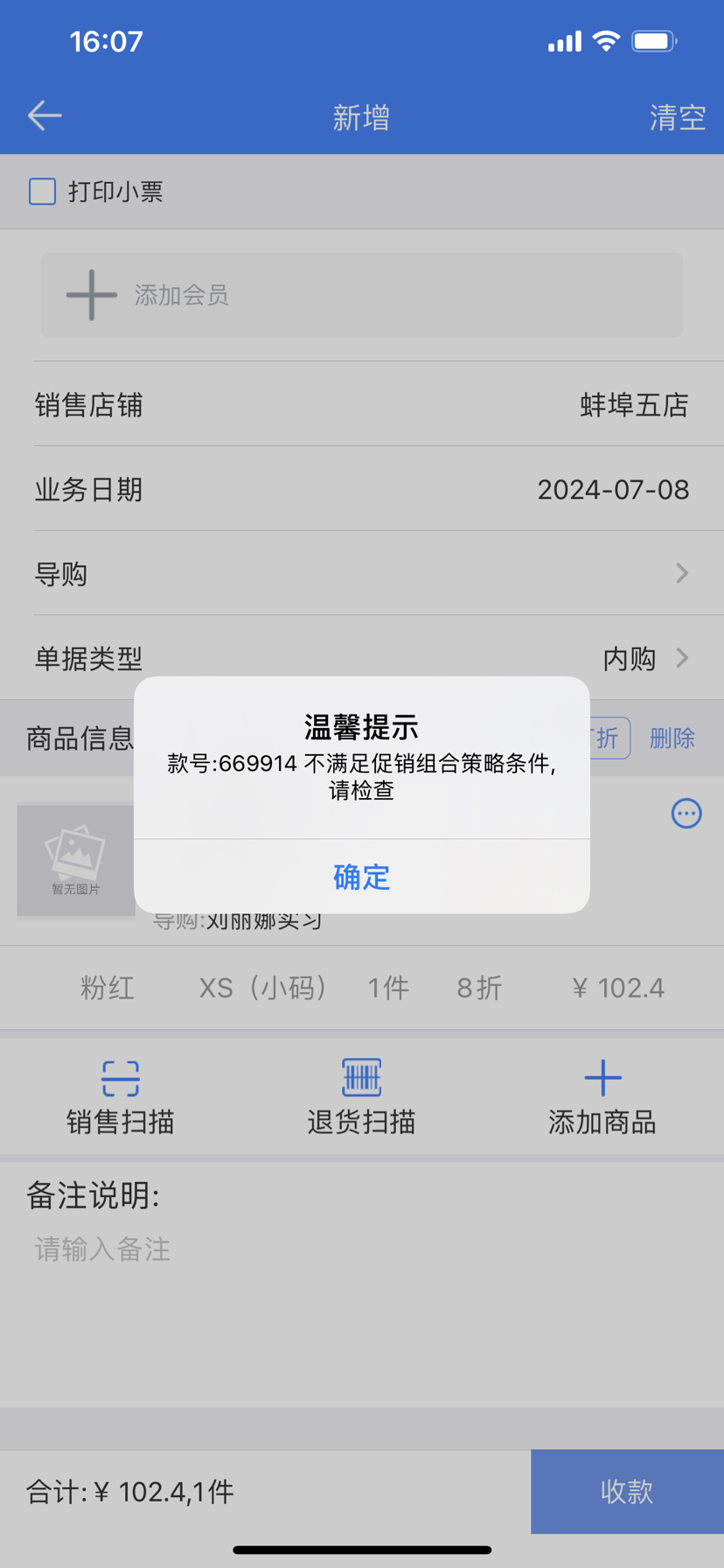Open the 销售店铺 store row
The image size is (724, 1568).
(x=361, y=405)
